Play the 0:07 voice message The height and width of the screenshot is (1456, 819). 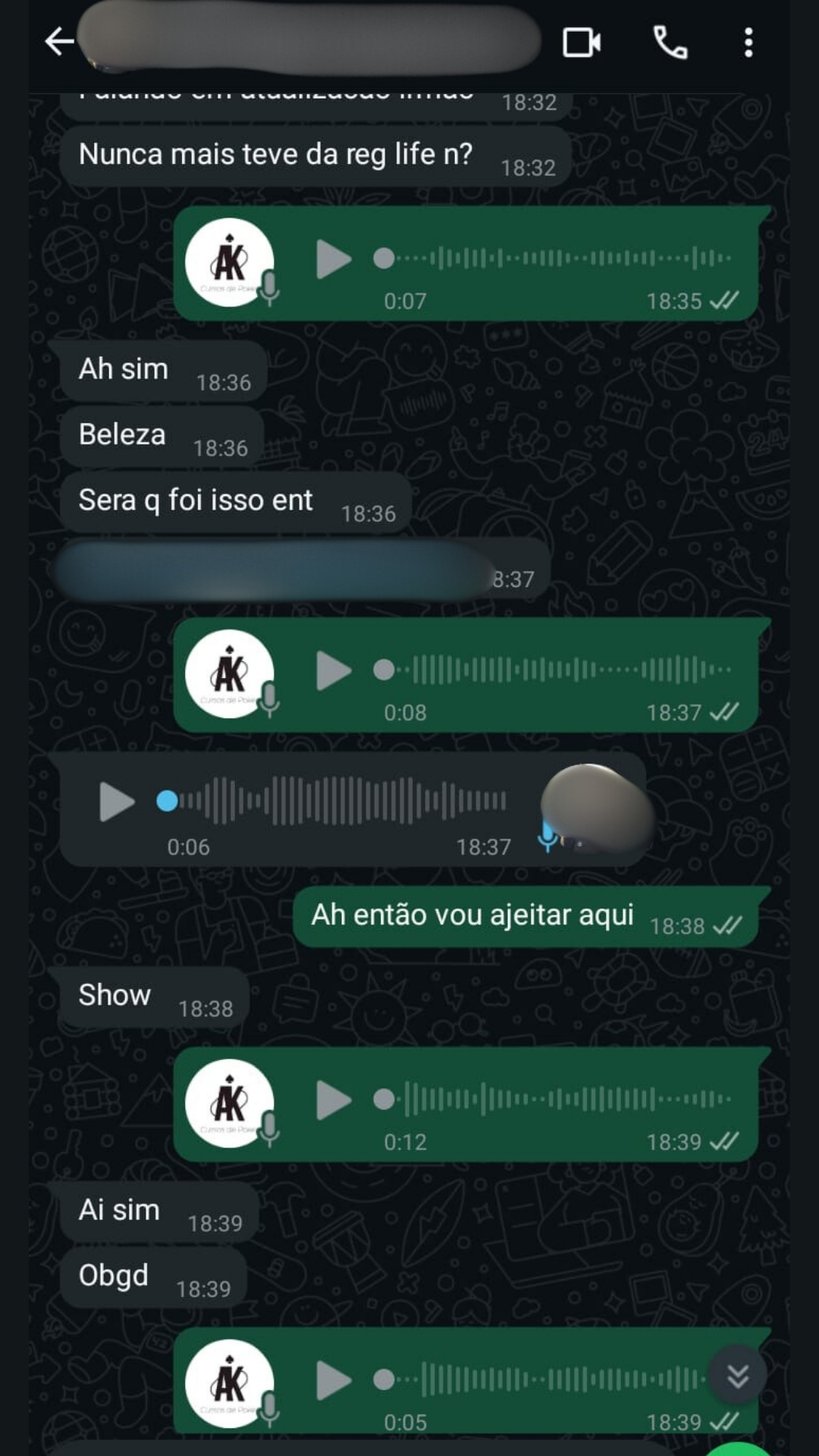(x=334, y=259)
